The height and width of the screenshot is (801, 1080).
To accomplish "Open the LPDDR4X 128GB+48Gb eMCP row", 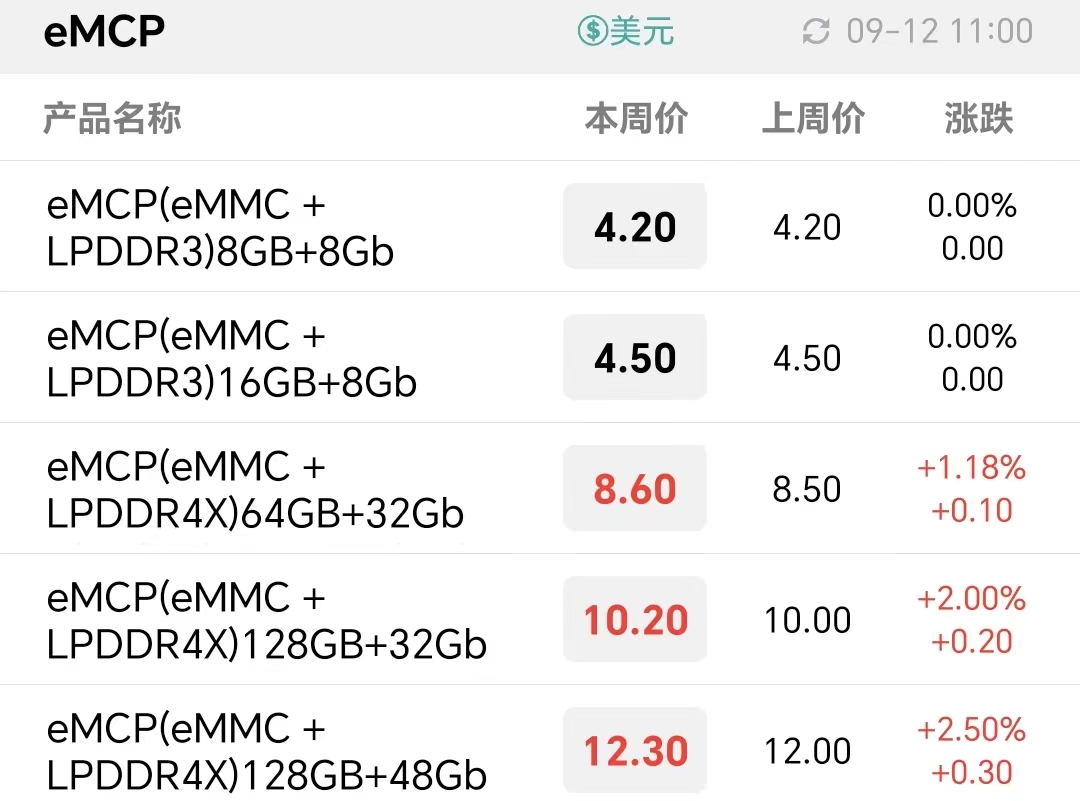I will [540, 744].
